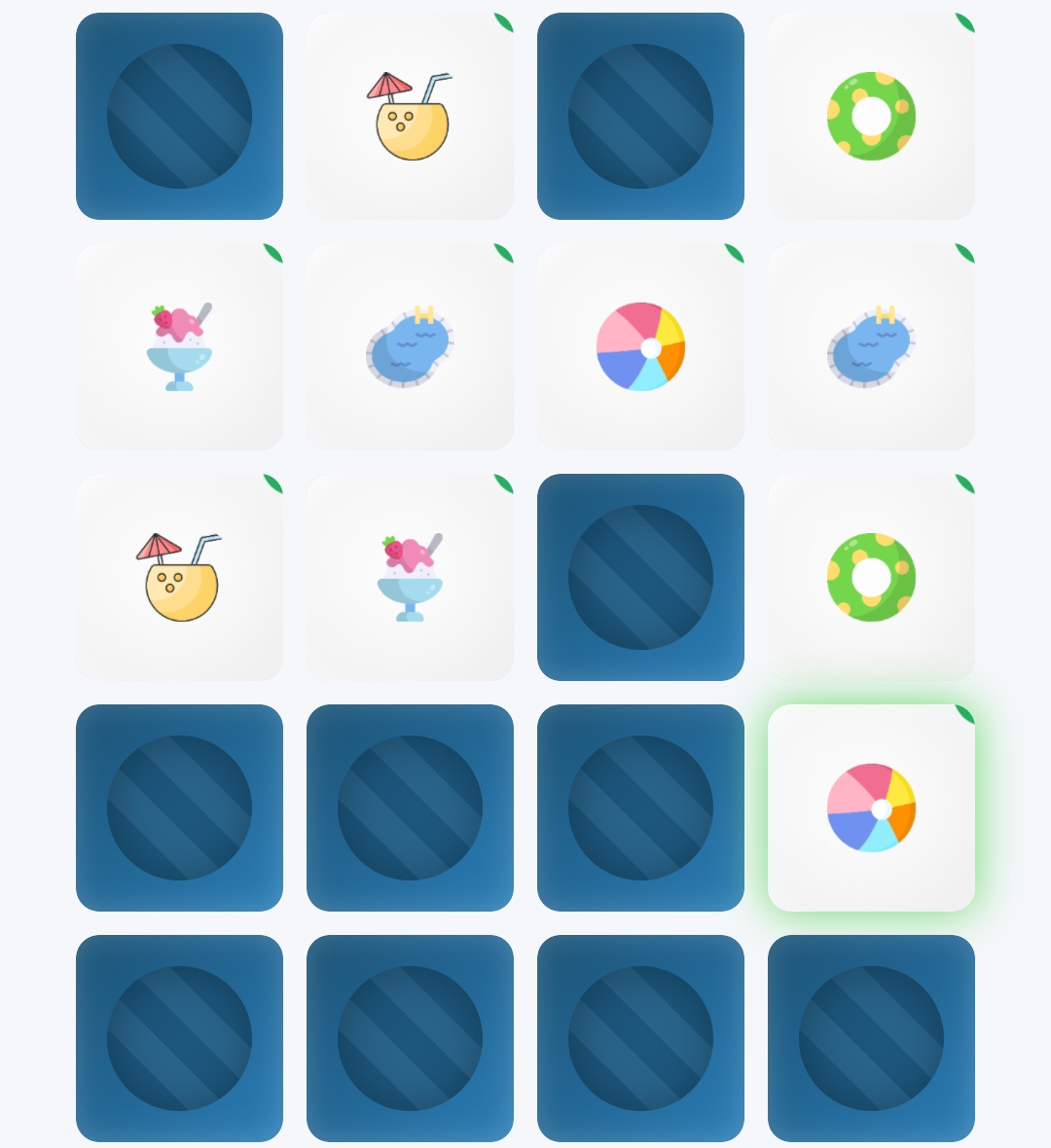Flip the hidden card left of the glowing beach ball
1051x1148 pixels.
pos(640,807)
